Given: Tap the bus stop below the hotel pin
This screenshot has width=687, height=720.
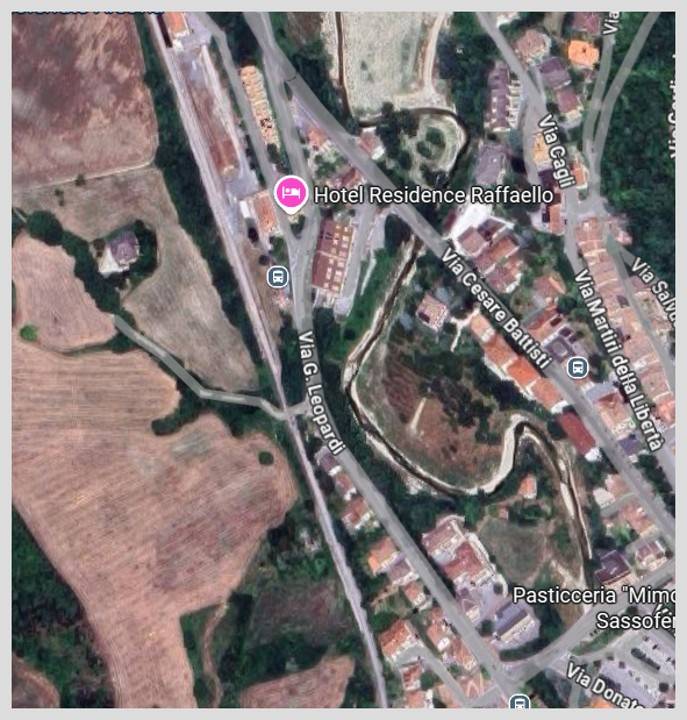Looking at the screenshot, I should 279,276.
